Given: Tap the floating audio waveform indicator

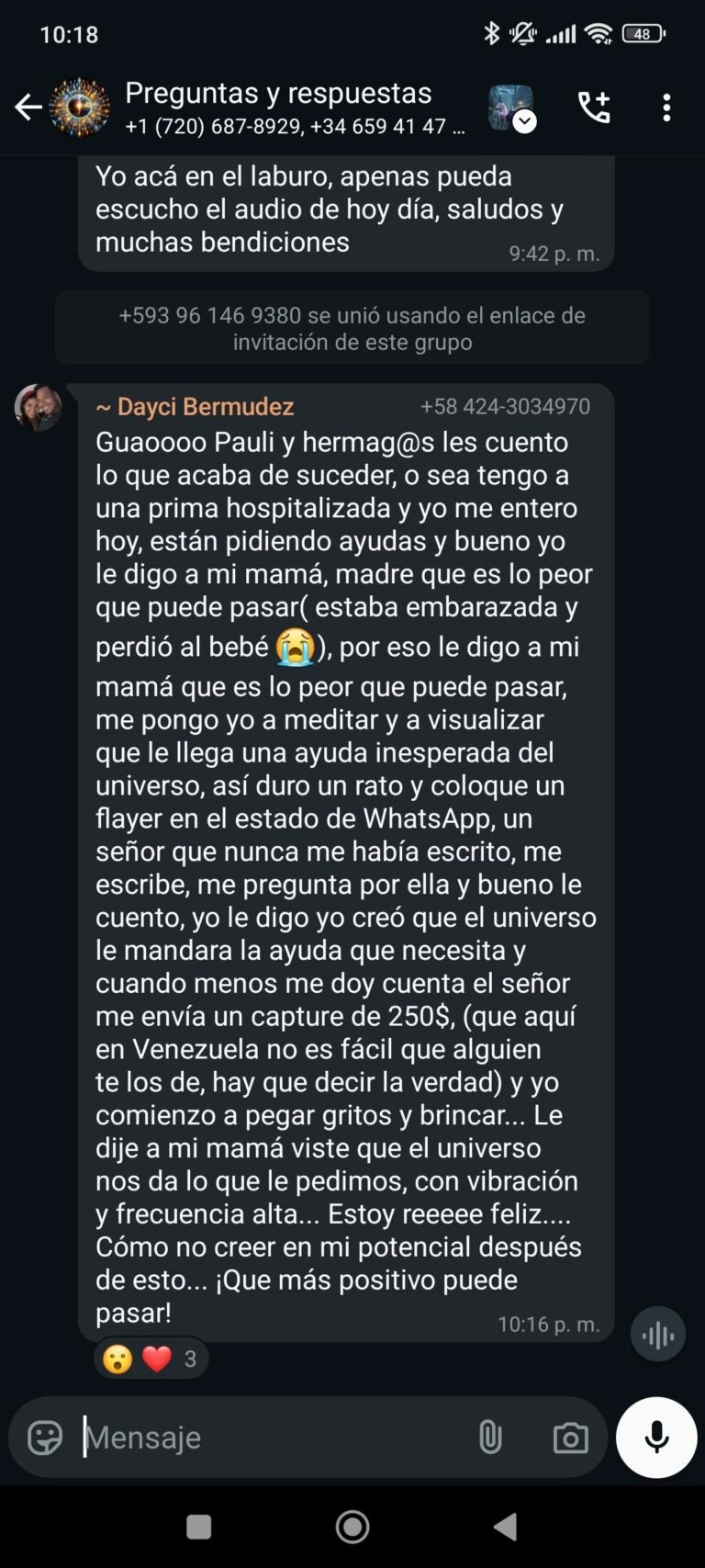Looking at the screenshot, I should click(x=657, y=1334).
